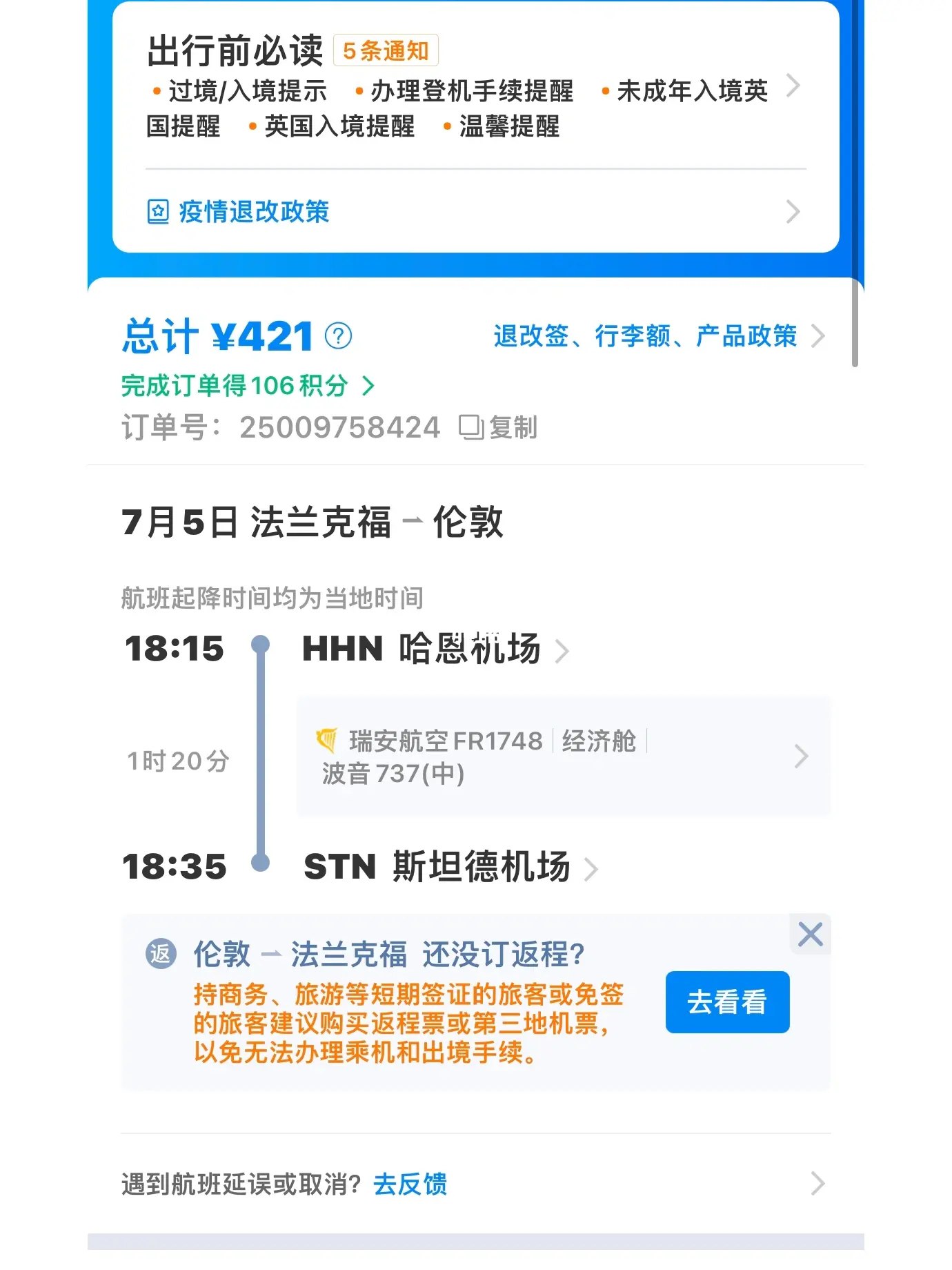This screenshot has width=952, height=1270.
Task: Select the 温馨提醒 notice item
Action: coord(510,128)
